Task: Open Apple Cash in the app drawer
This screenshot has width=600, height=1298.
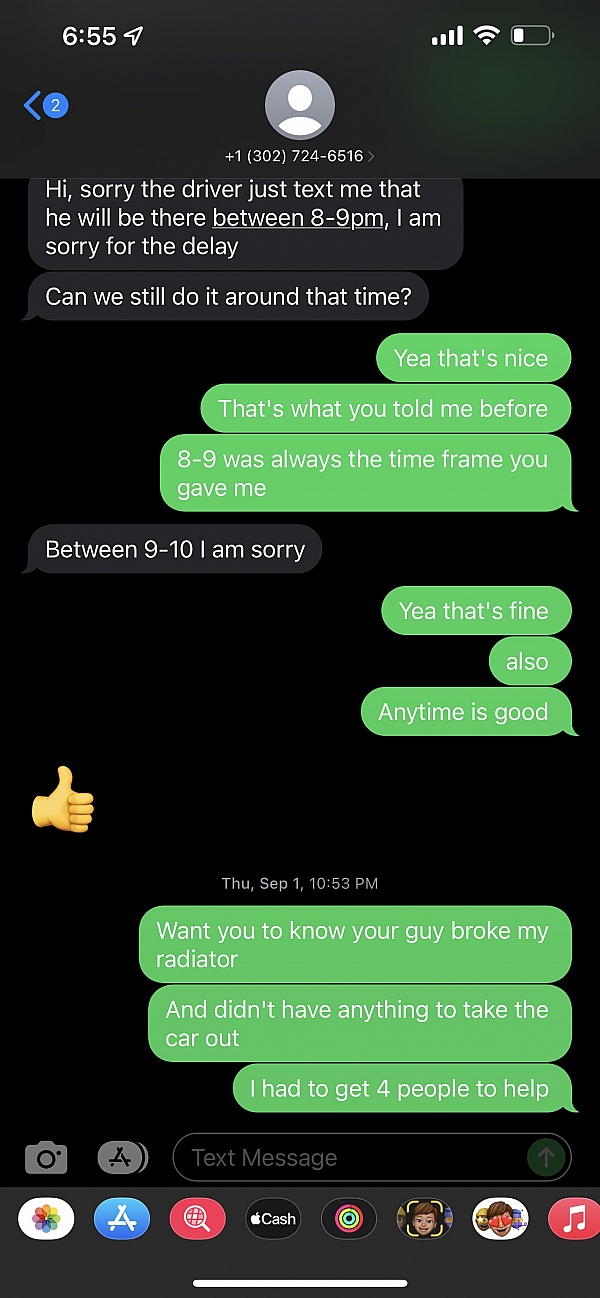Action: (273, 1219)
